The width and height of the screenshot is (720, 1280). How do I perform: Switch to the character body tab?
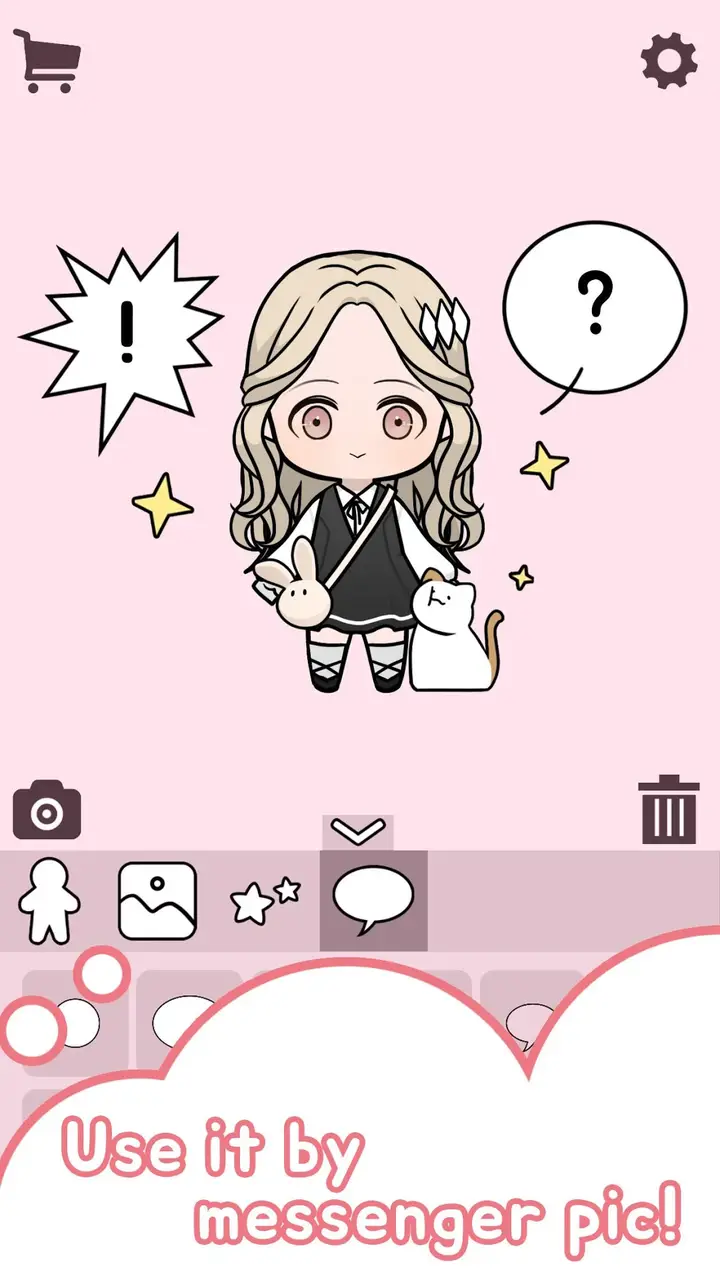point(48,900)
